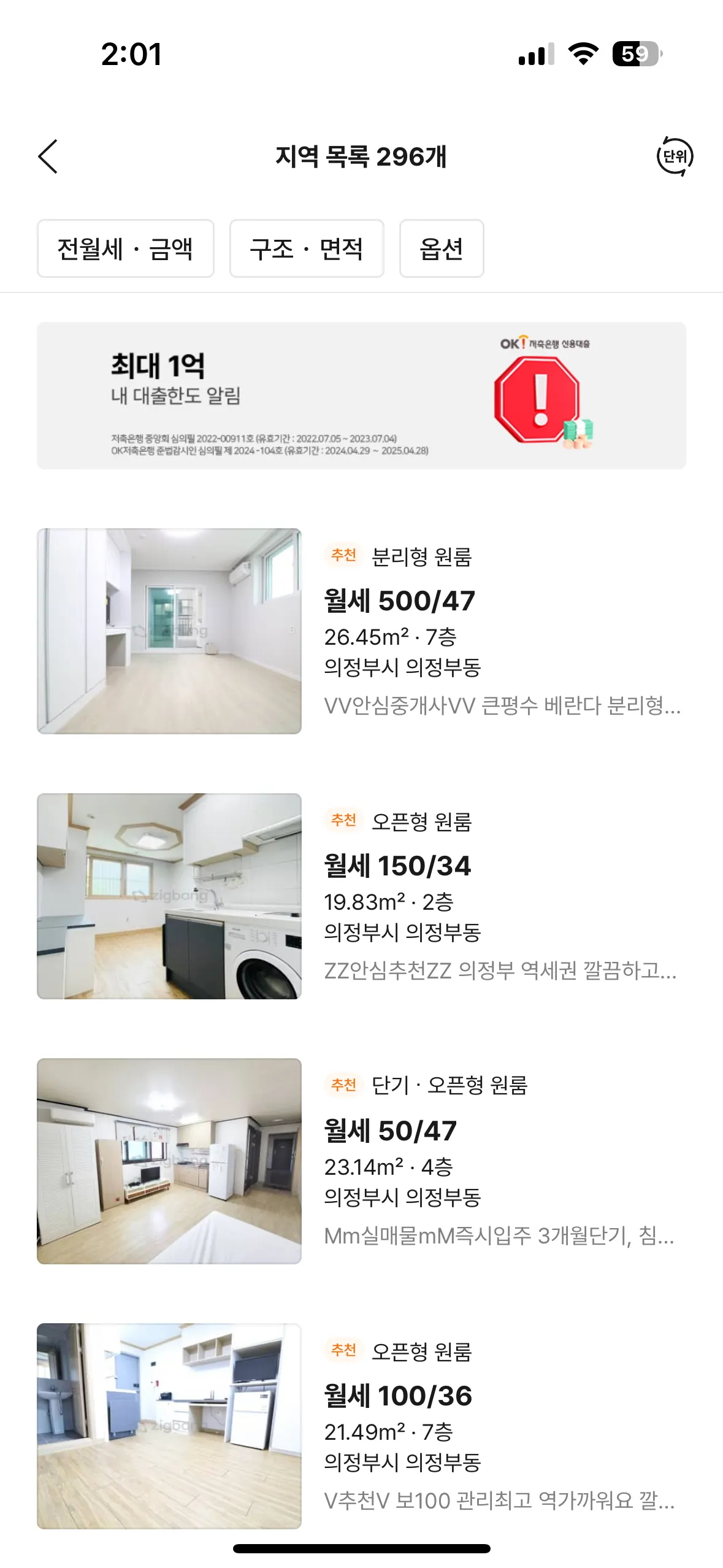Open the 옵션 filter

pos(442,248)
